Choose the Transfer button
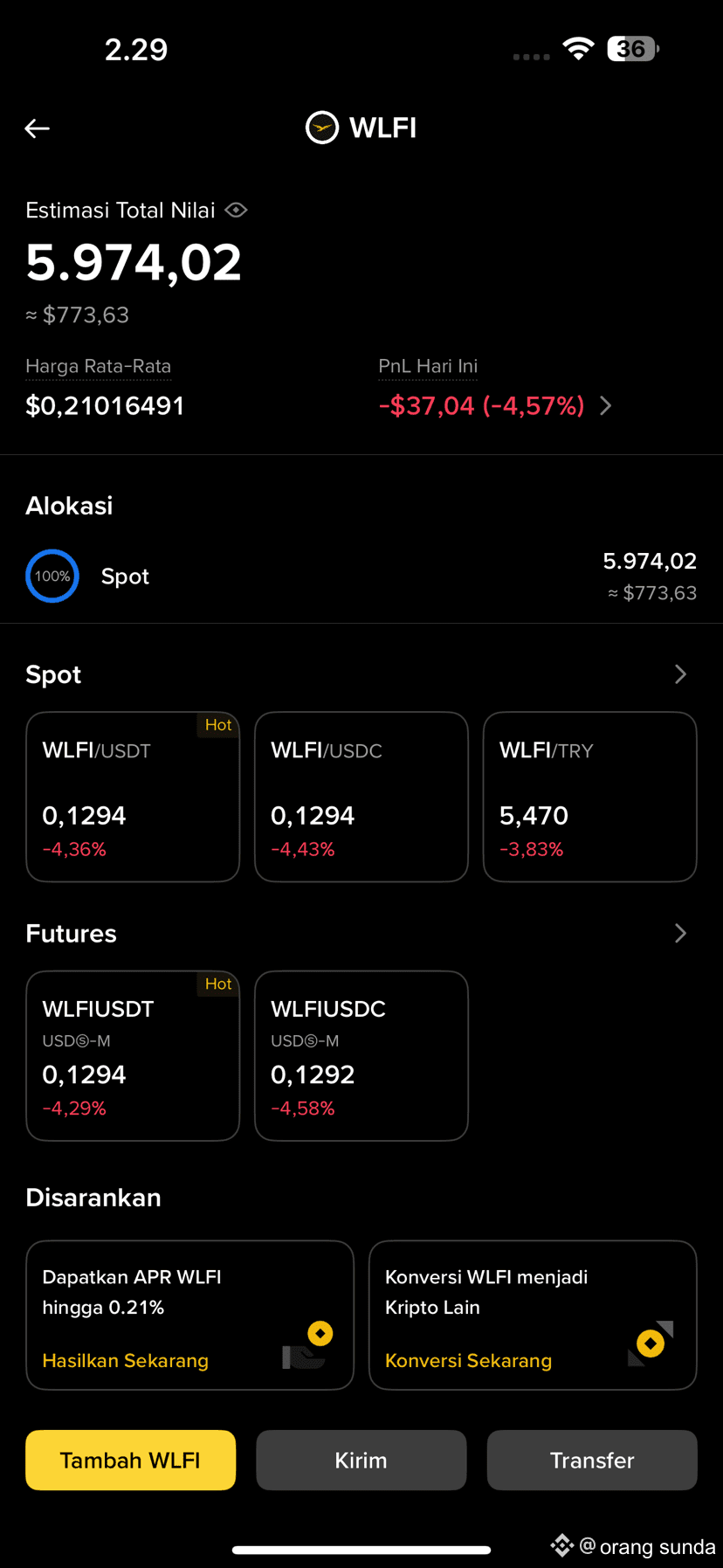The image size is (723, 1568). click(x=592, y=1461)
